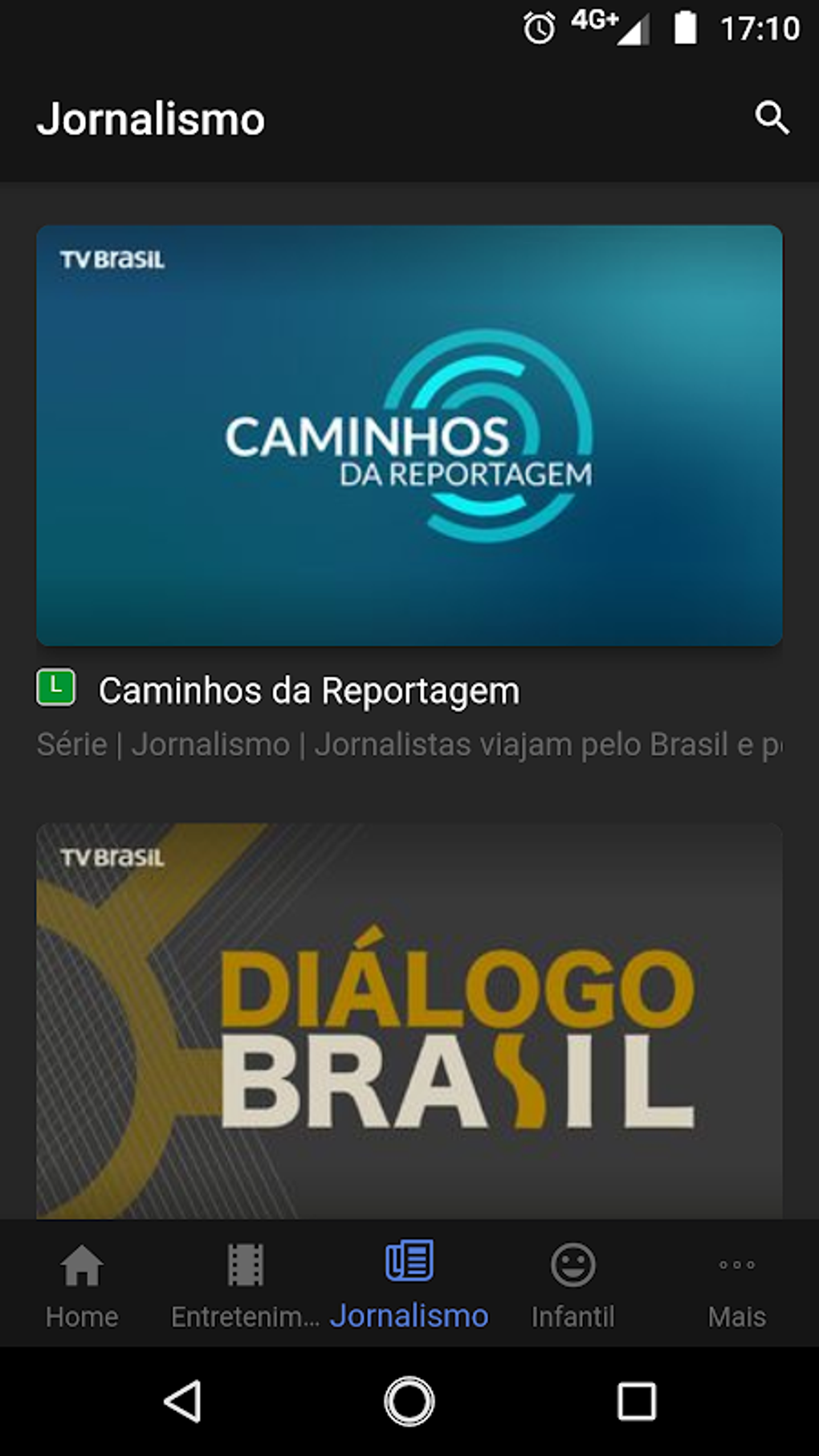819x1456 pixels.
Task: Open the search icon
Action: [772, 118]
